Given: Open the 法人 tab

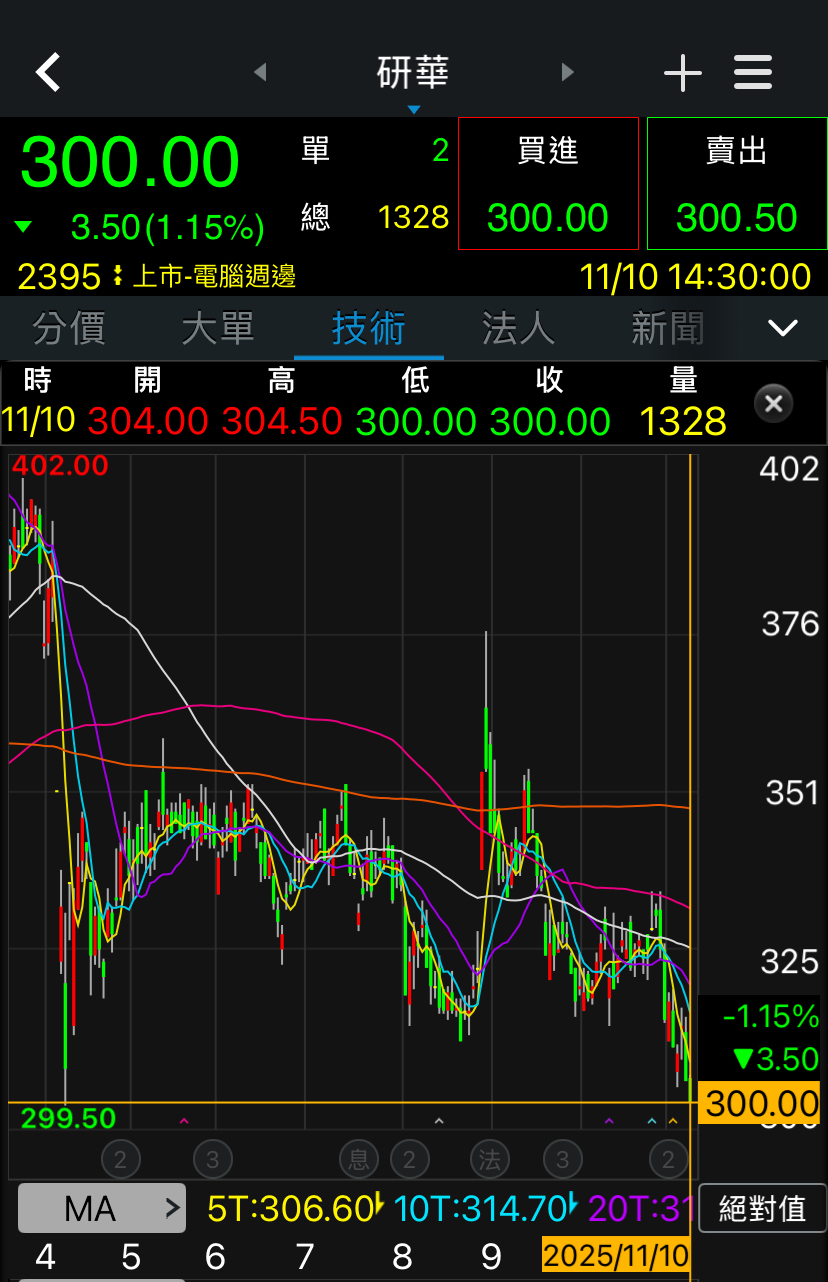Looking at the screenshot, I should pos(518,328).
